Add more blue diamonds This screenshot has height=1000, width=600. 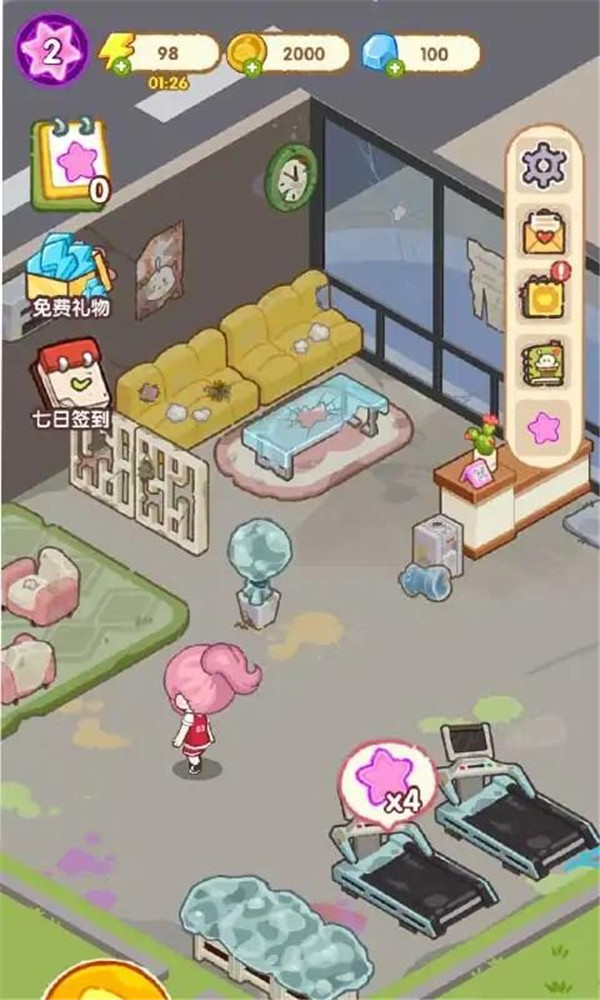pos(395,68)
